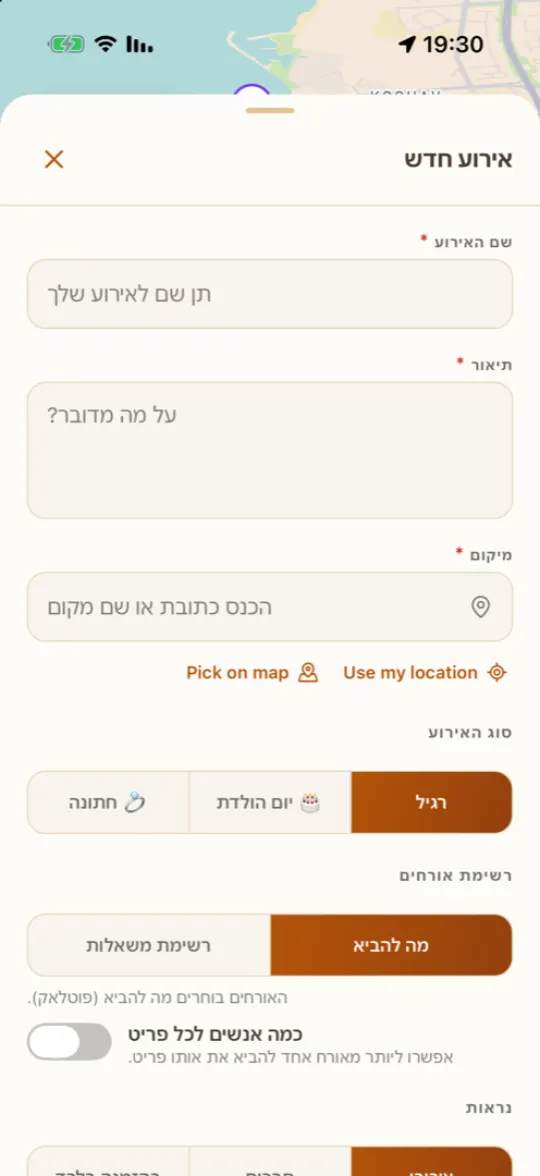Tap the location address field
540x1176 pixels.
pos(270,607)
